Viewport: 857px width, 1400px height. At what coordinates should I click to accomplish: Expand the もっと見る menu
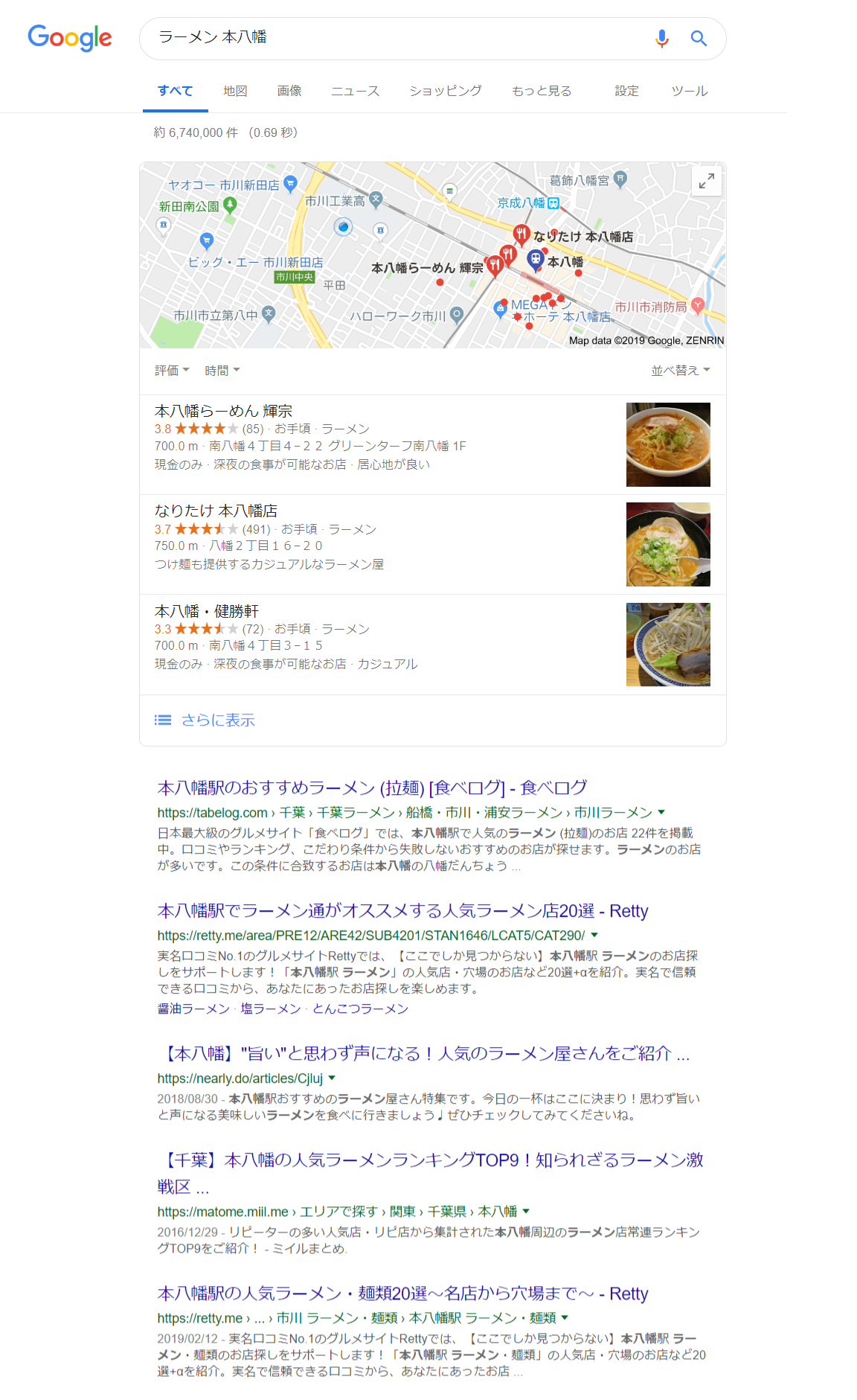click(x=542, y=91)
